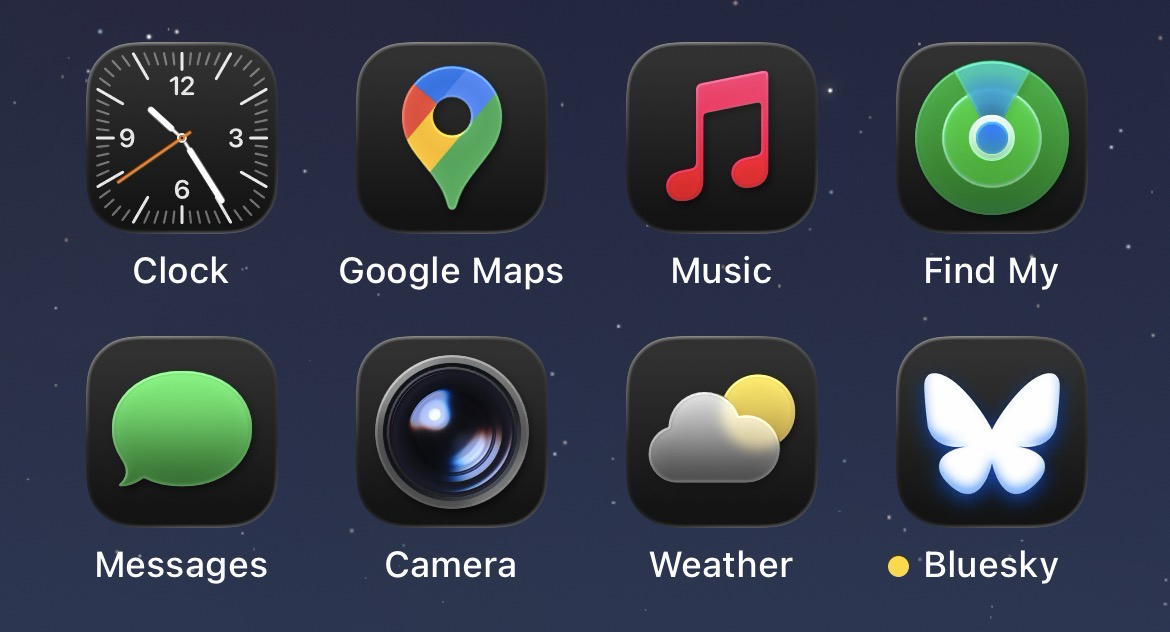
Task: Open Messages
Action: click(181, 432)
